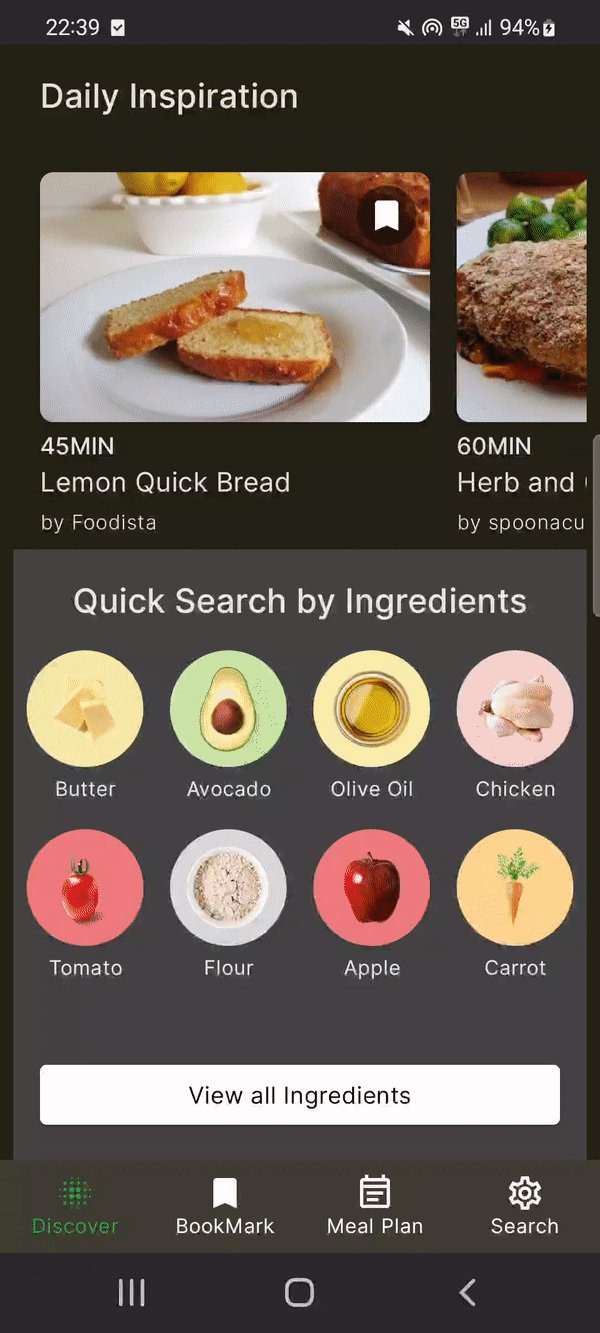Select the Flour ingredient

click(228, 888)
